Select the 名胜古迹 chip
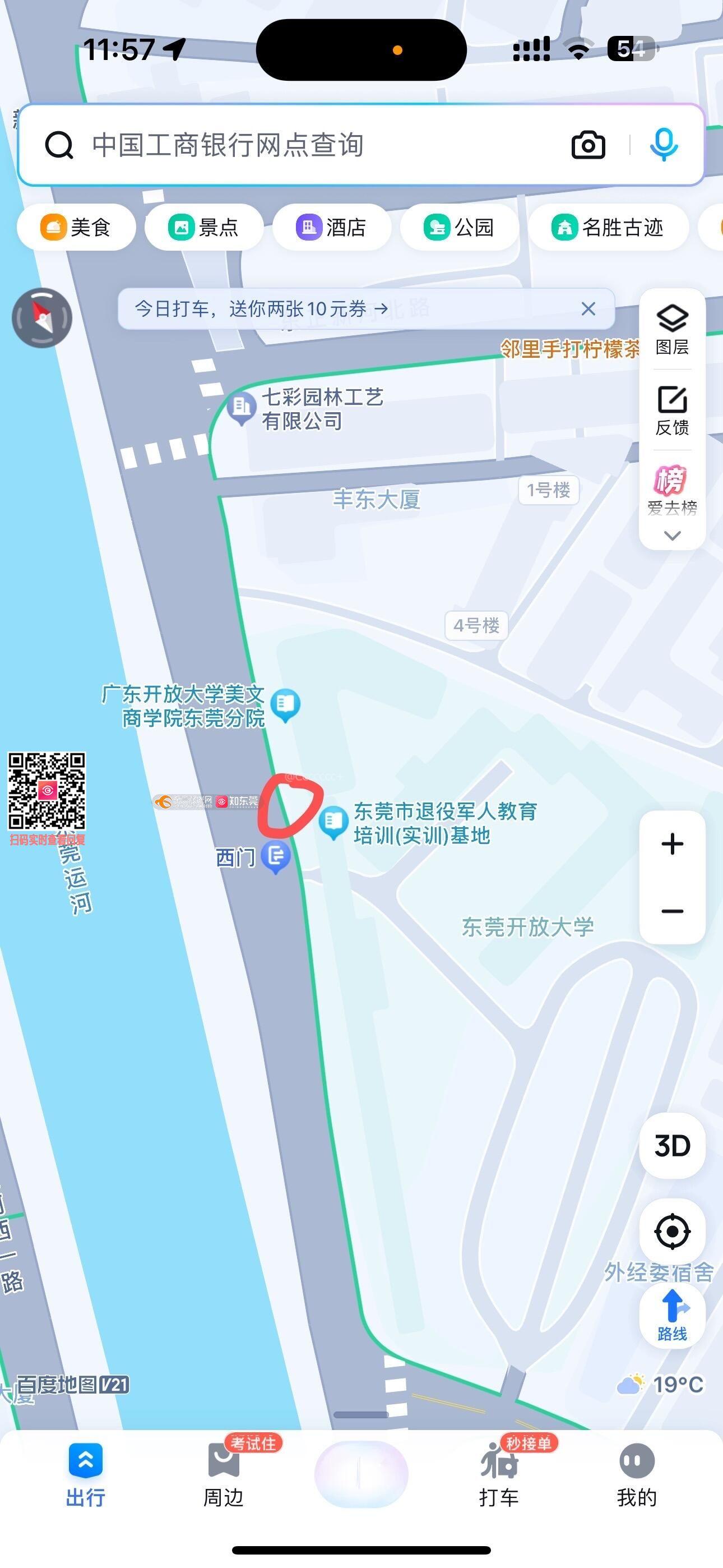 click(608, 228)
